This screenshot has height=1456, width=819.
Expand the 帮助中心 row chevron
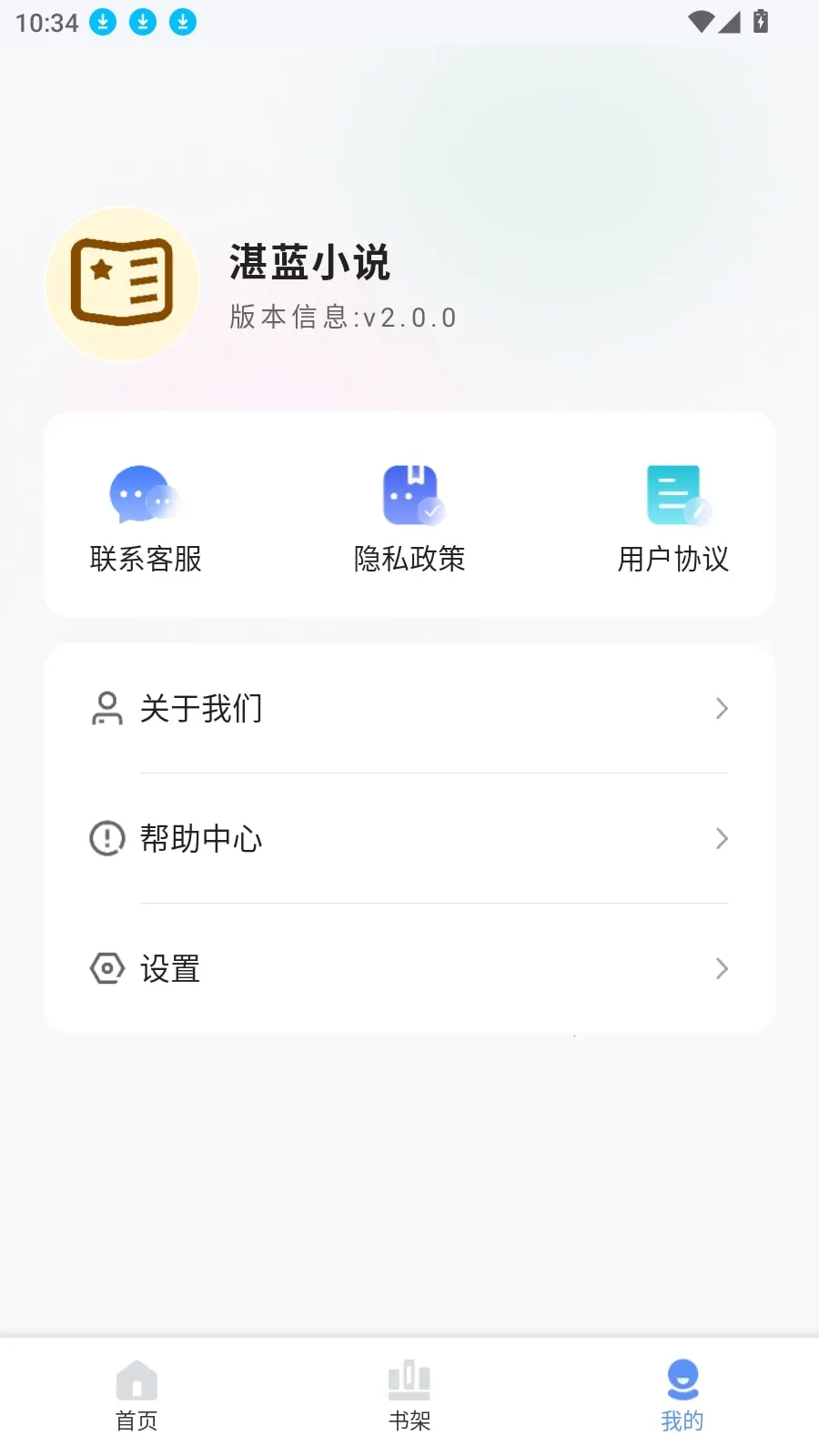click(x=722, y=838)
